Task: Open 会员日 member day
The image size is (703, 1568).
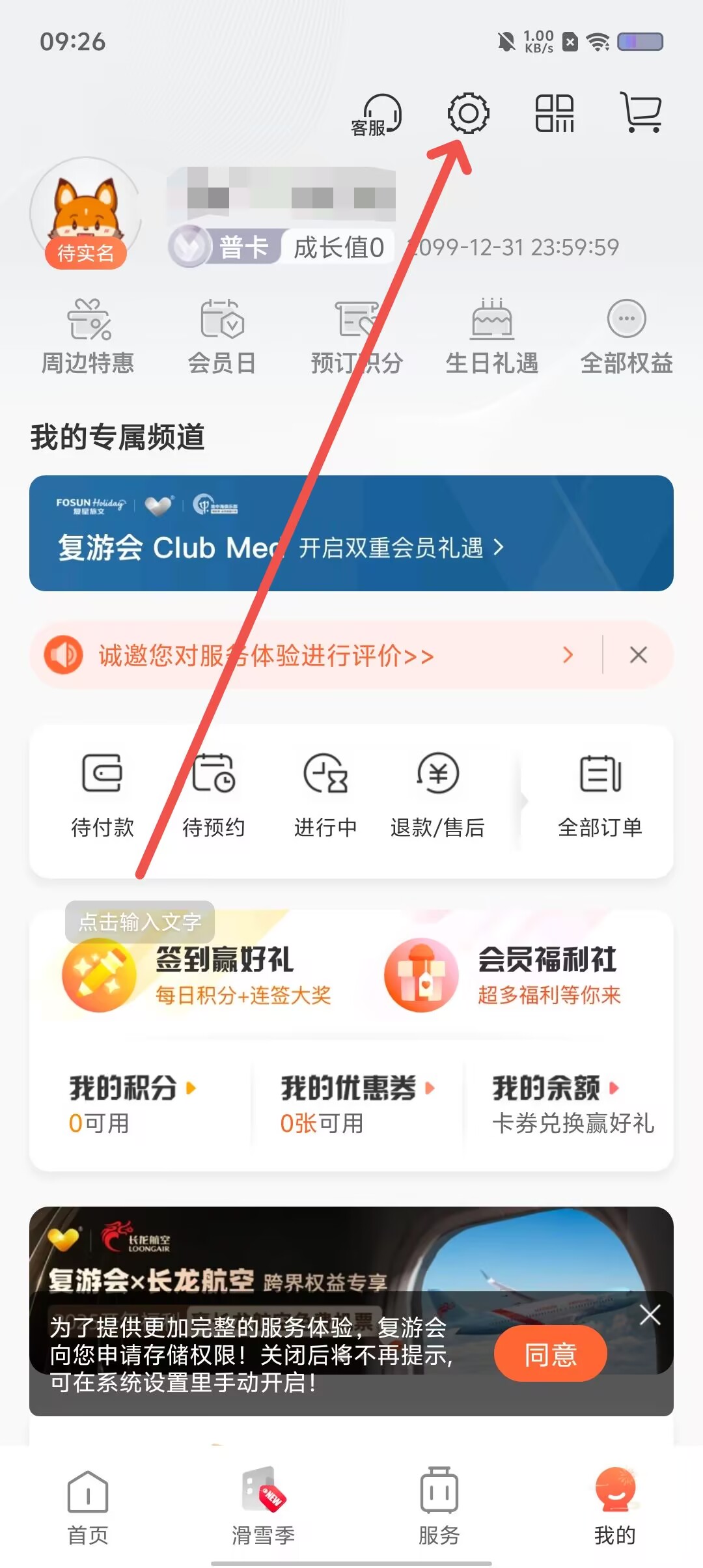Action: (222, 337)
